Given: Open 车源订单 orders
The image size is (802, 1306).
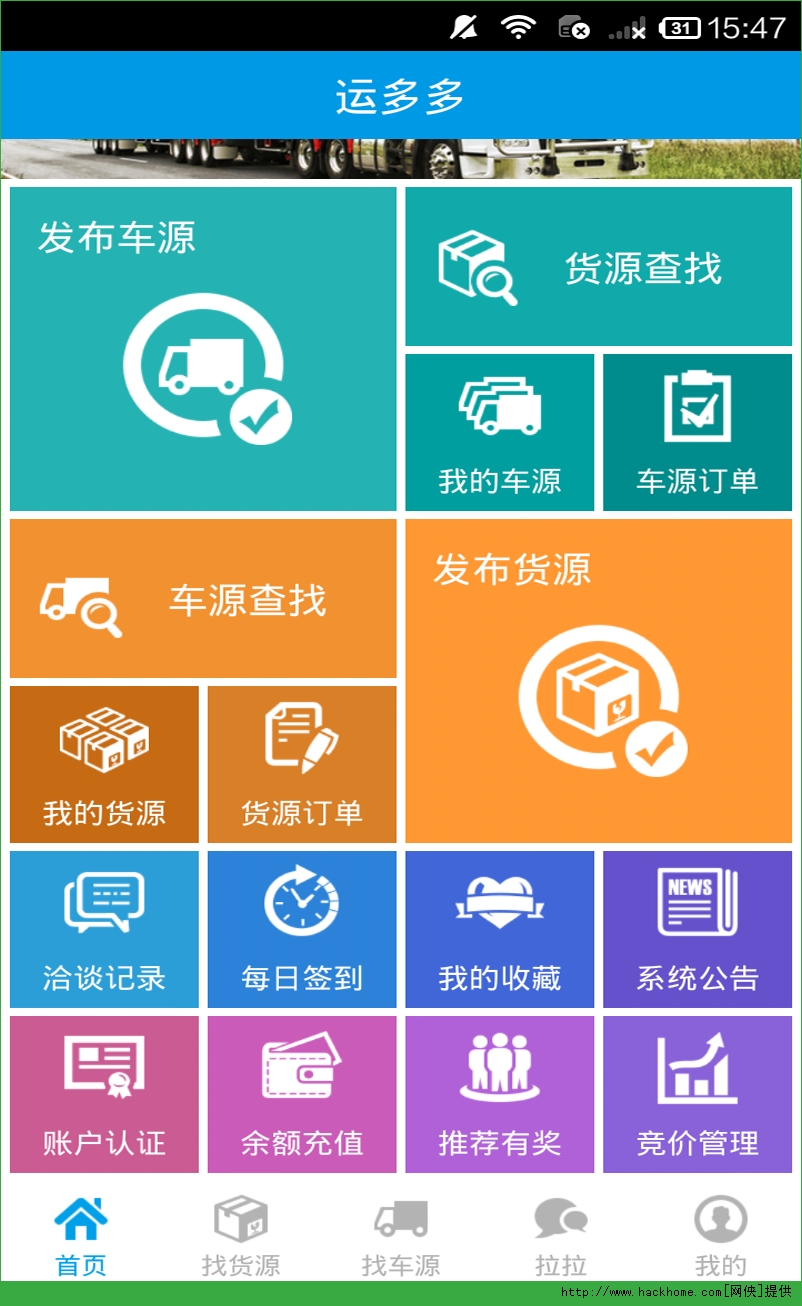Looking at the screenshot, I should 697,432.
